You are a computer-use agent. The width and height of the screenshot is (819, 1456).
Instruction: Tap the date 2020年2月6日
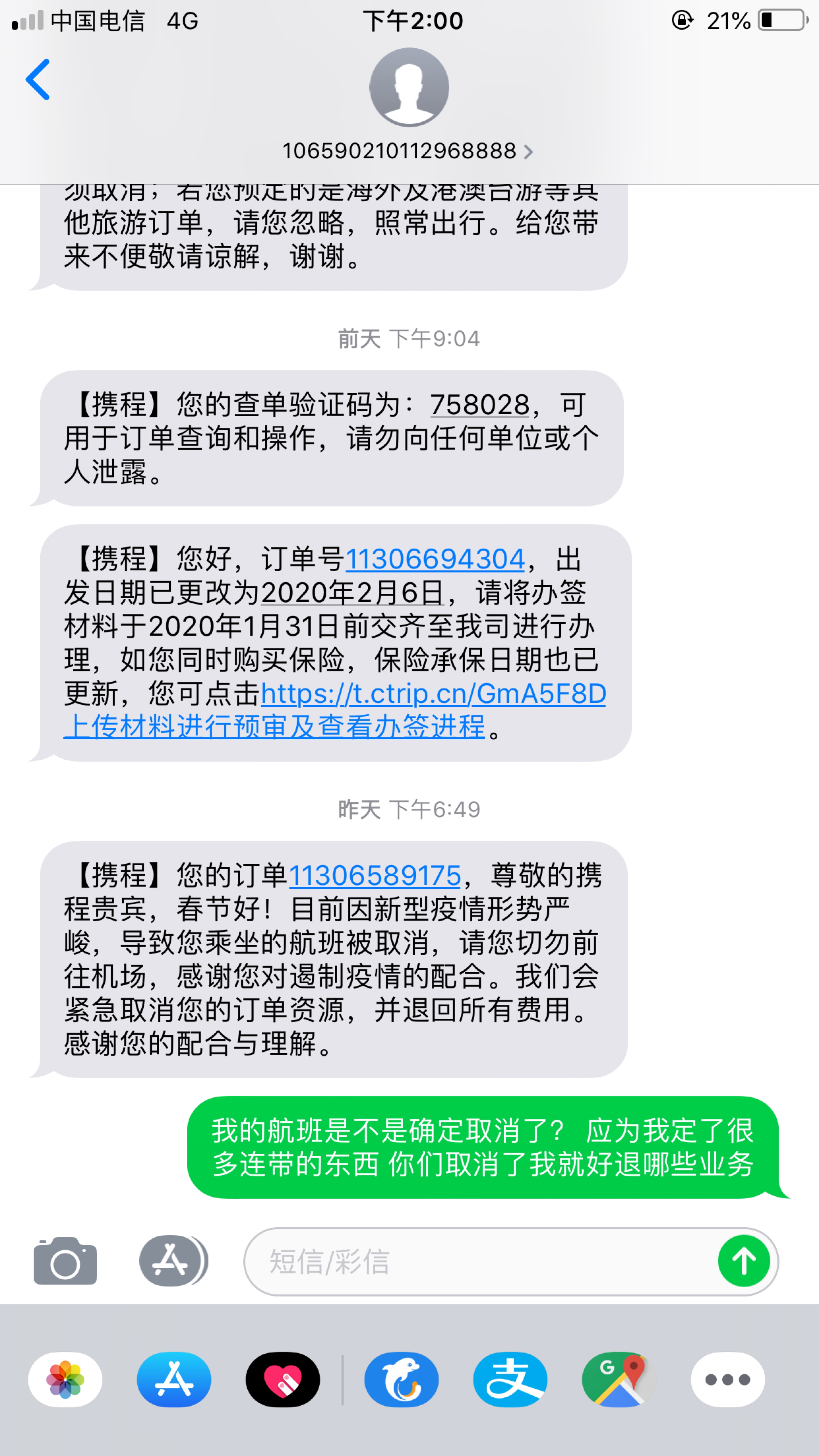point(352,593)
